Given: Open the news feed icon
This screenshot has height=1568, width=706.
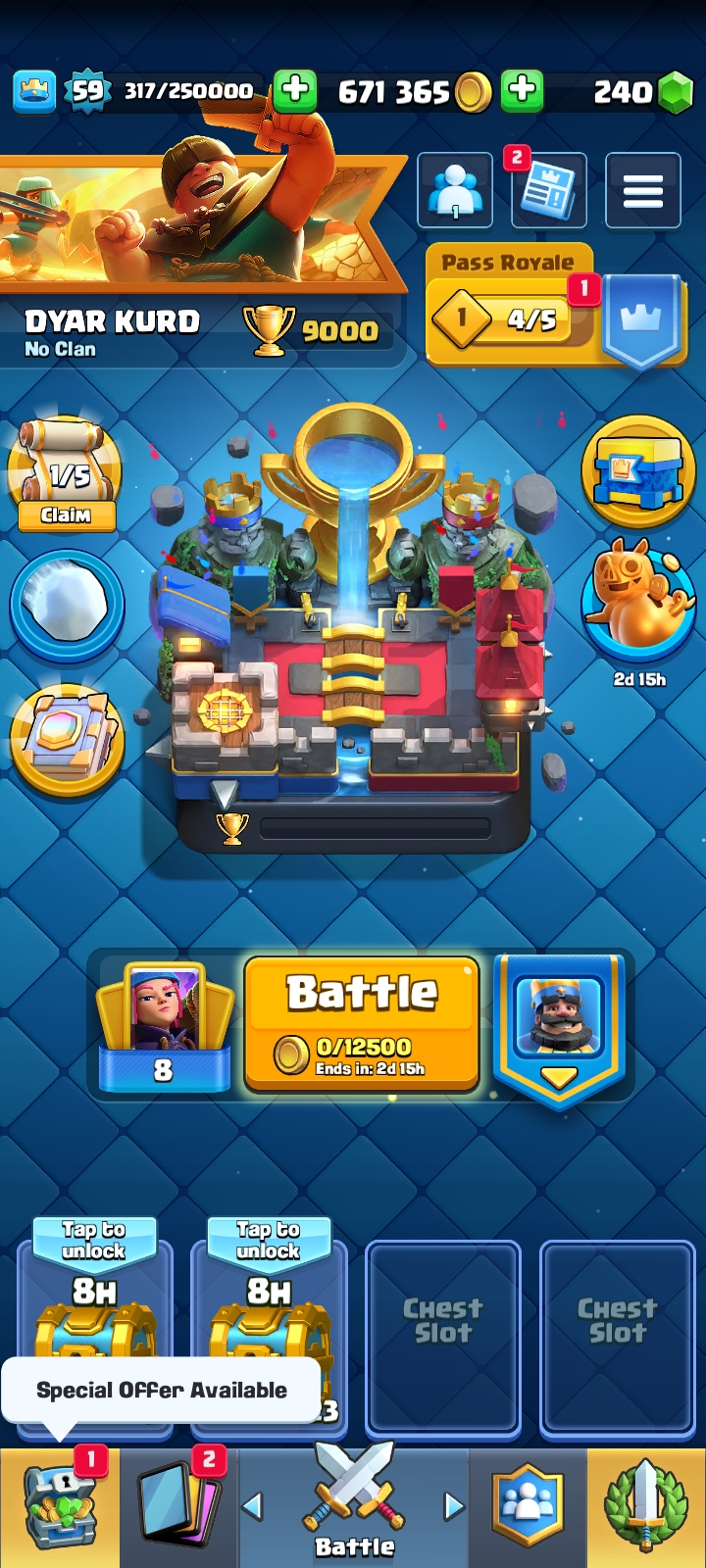Looking at the screenshot, I should (x=548, y=190).
